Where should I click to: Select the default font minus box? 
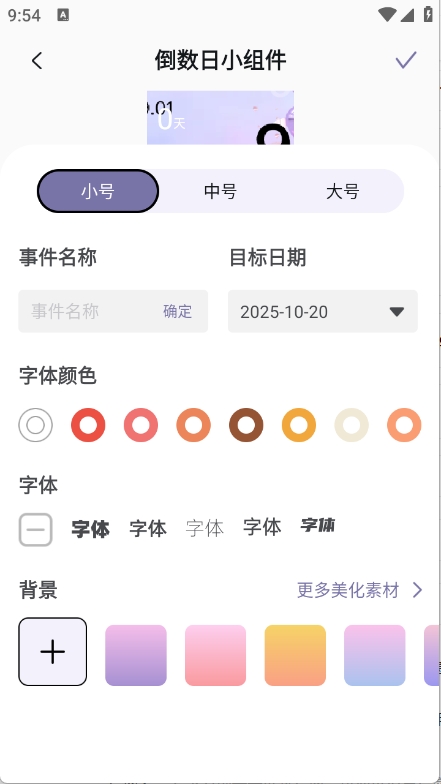[x=36, y=529]
